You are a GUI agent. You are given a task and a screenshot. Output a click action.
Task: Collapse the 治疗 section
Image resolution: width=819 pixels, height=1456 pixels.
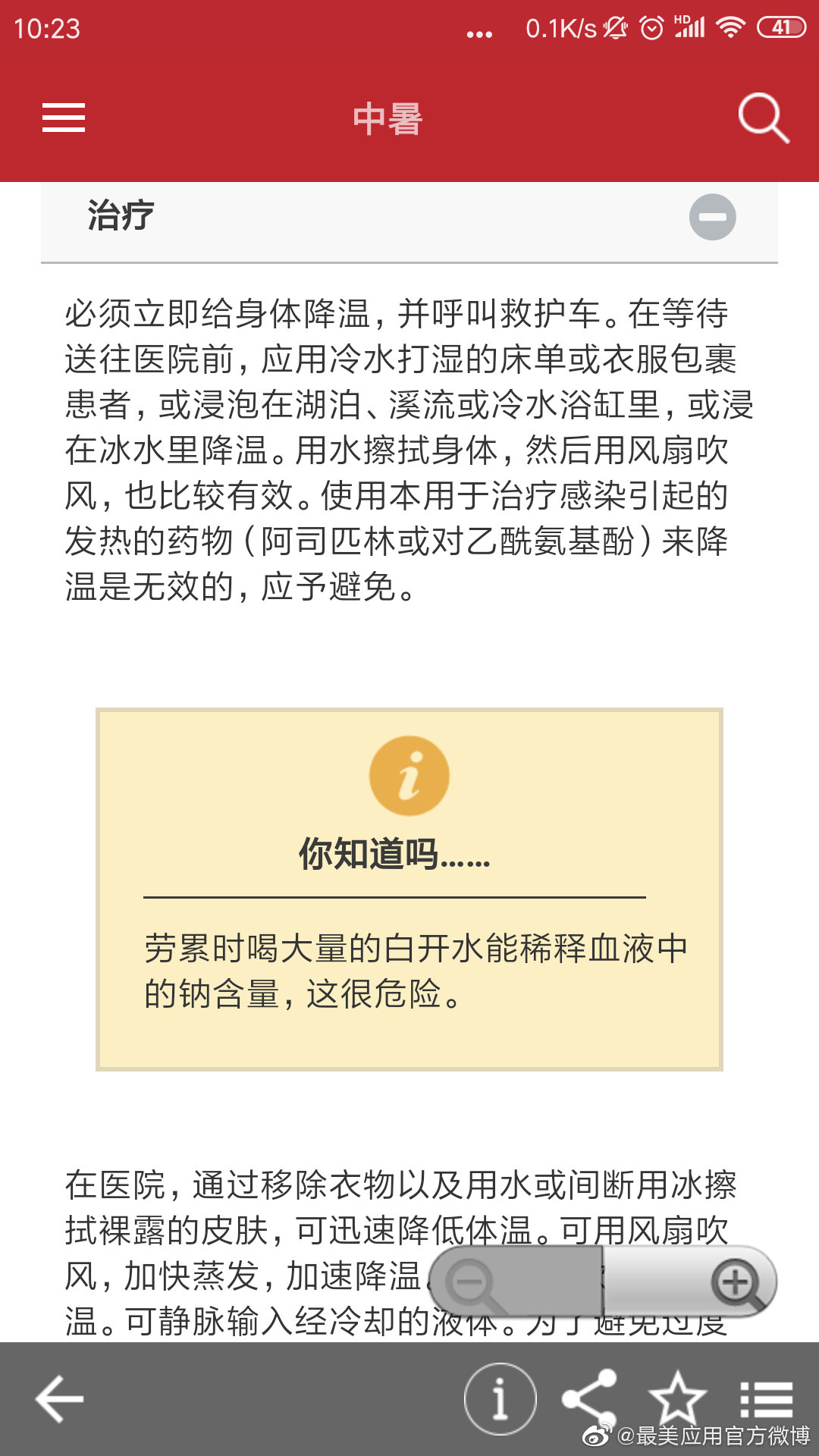point(712,217)
